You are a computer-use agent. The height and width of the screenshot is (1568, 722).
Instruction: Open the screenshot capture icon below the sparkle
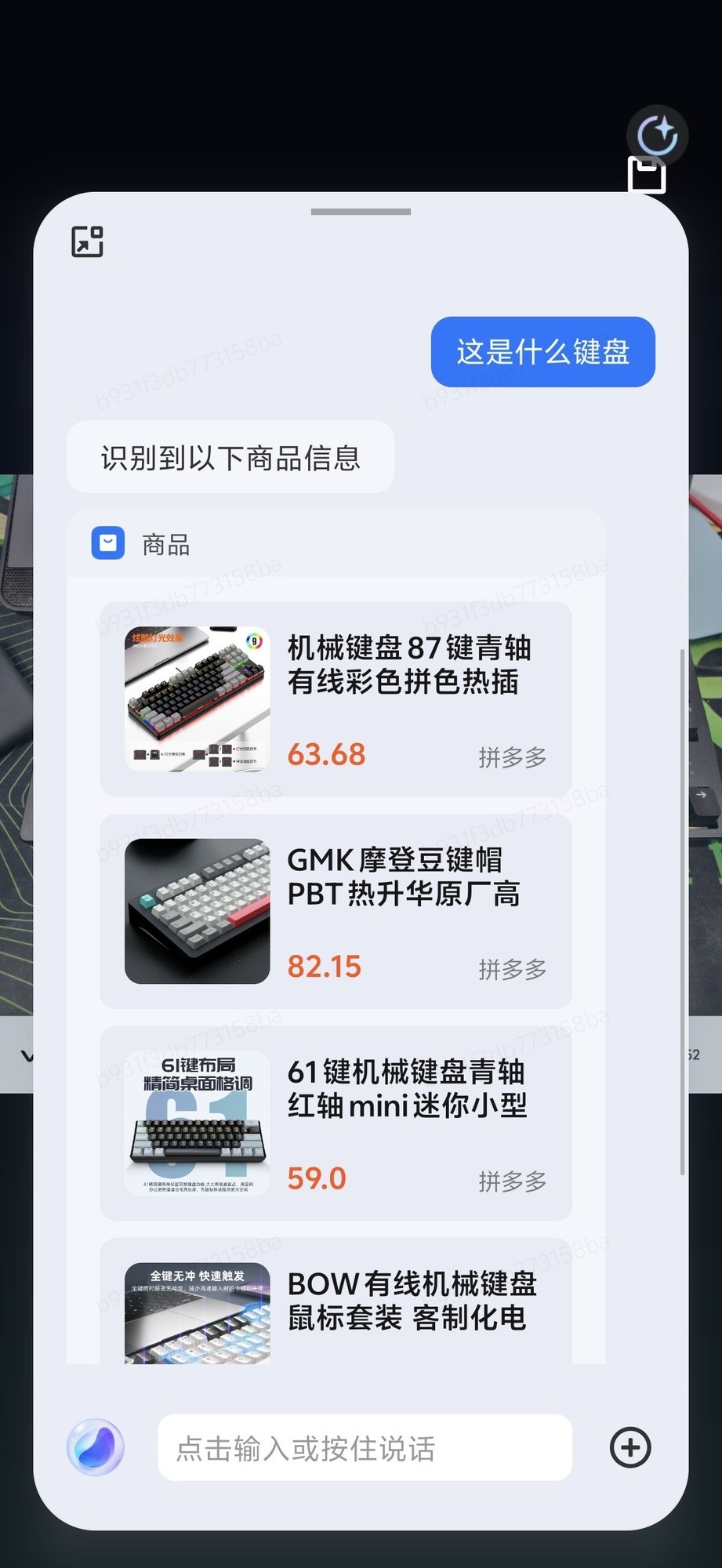tap(648, 174)
